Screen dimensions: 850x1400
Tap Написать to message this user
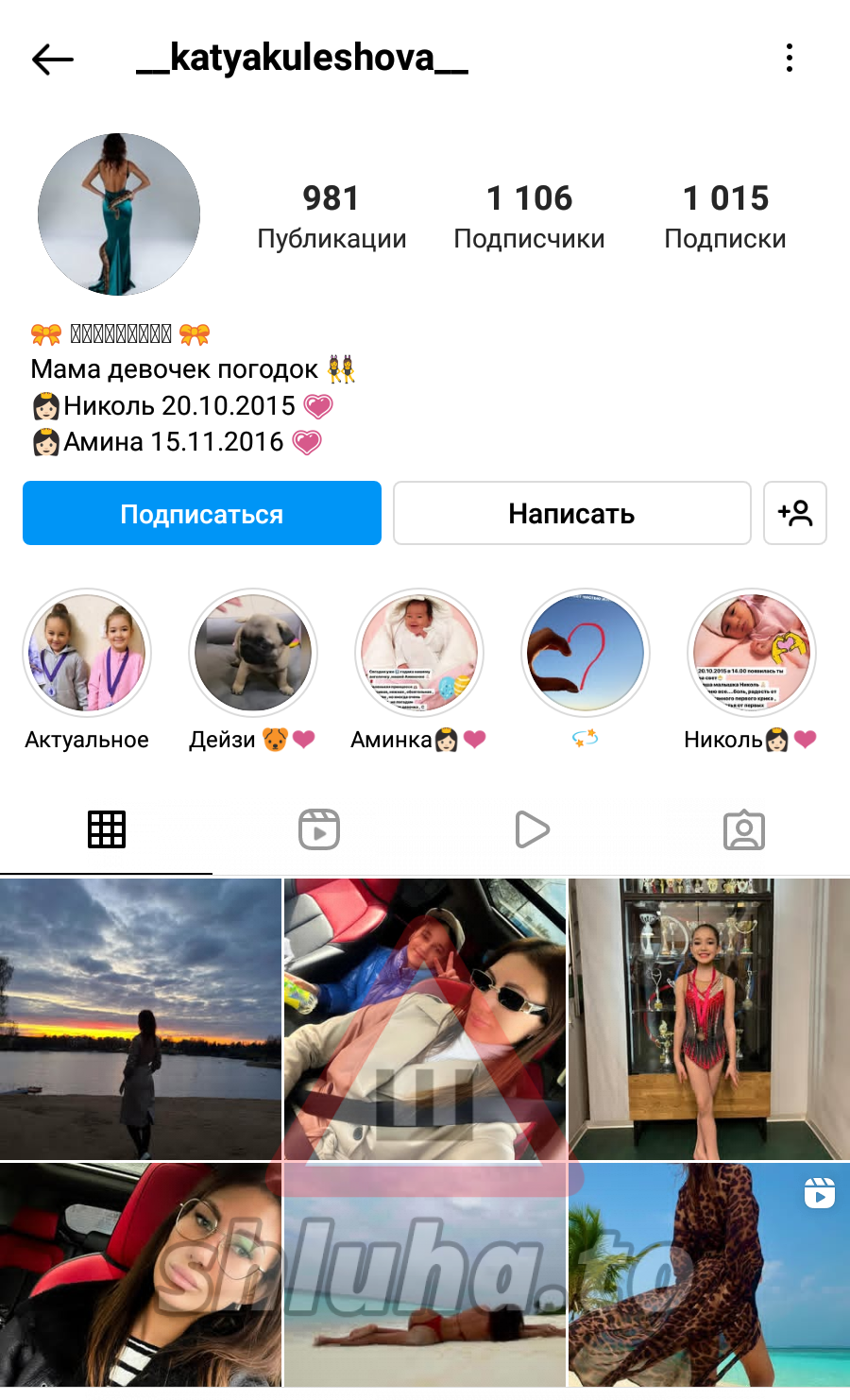point(571,514)
